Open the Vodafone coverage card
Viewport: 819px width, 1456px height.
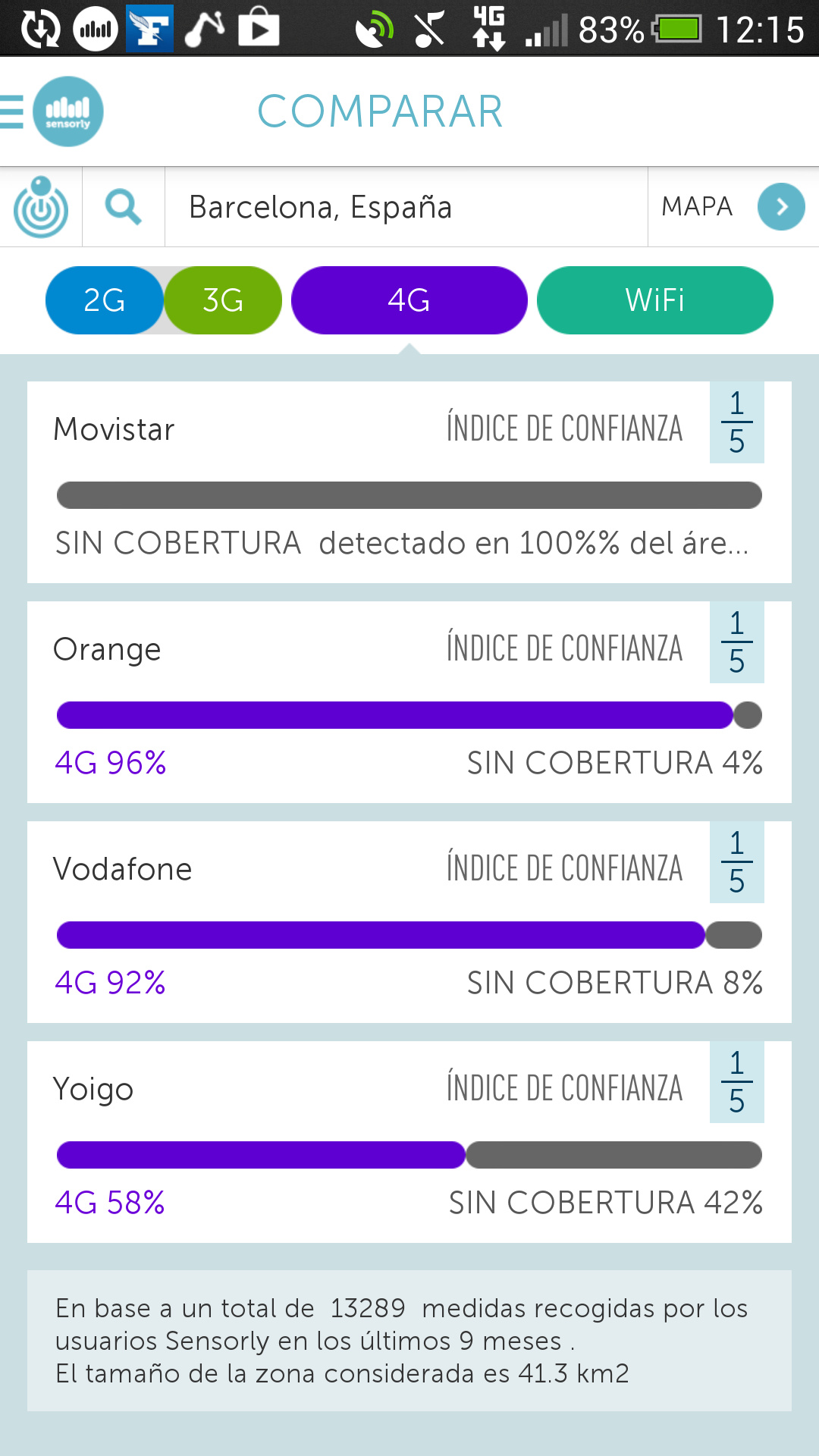409,922
